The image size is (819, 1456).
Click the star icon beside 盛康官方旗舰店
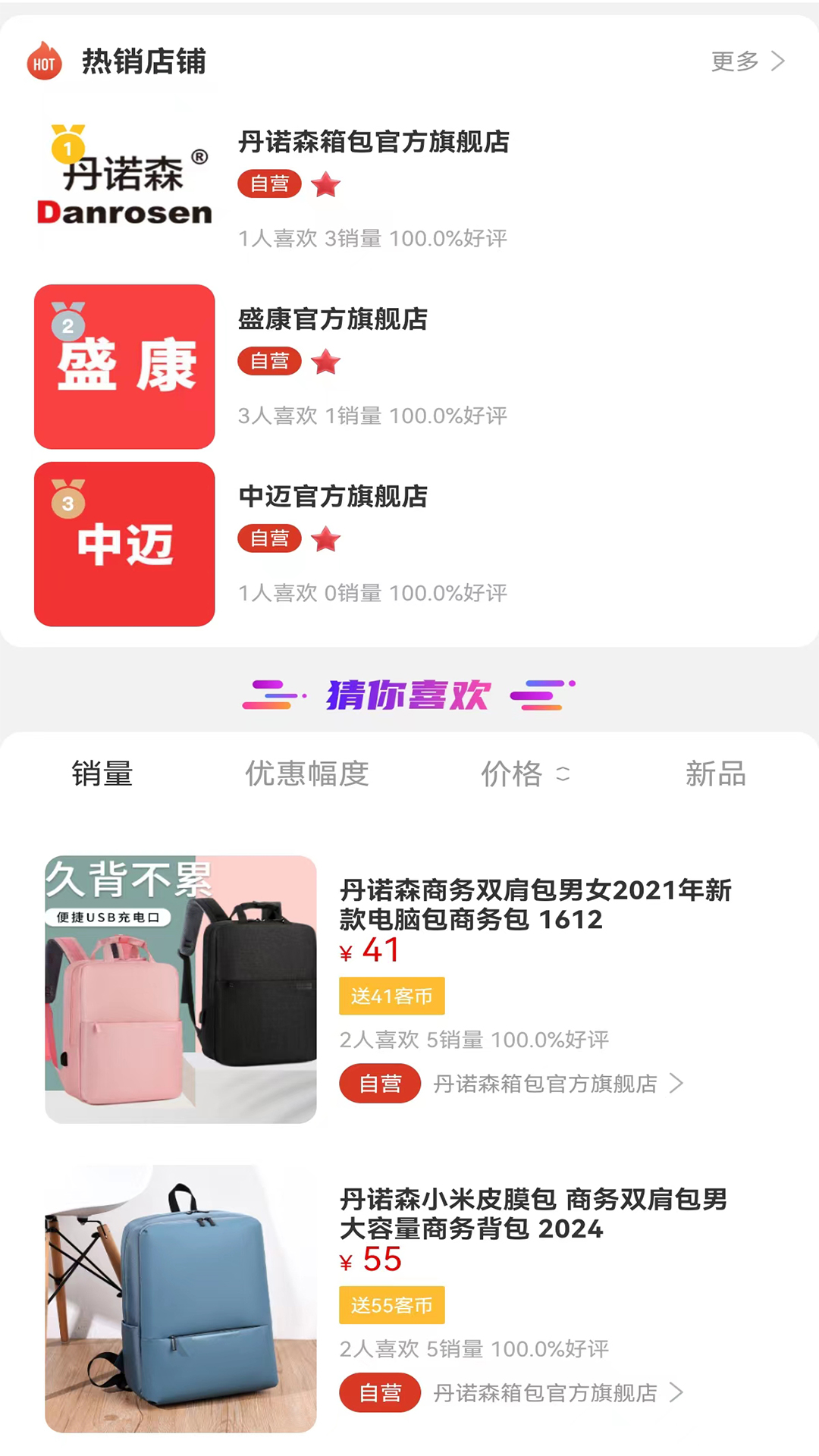coord(326,362)
